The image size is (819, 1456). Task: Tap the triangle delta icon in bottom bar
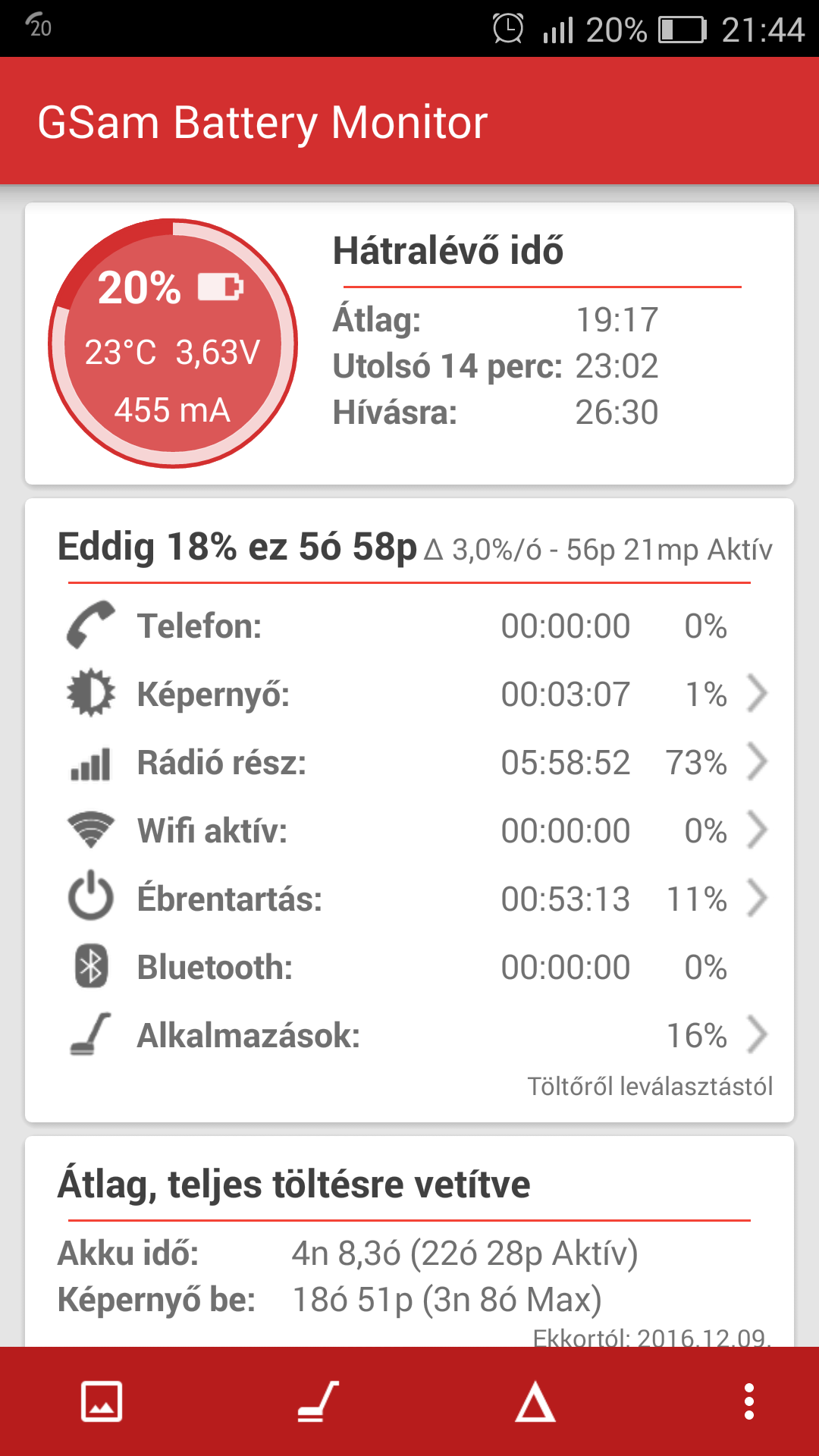tap(535, 1401)
